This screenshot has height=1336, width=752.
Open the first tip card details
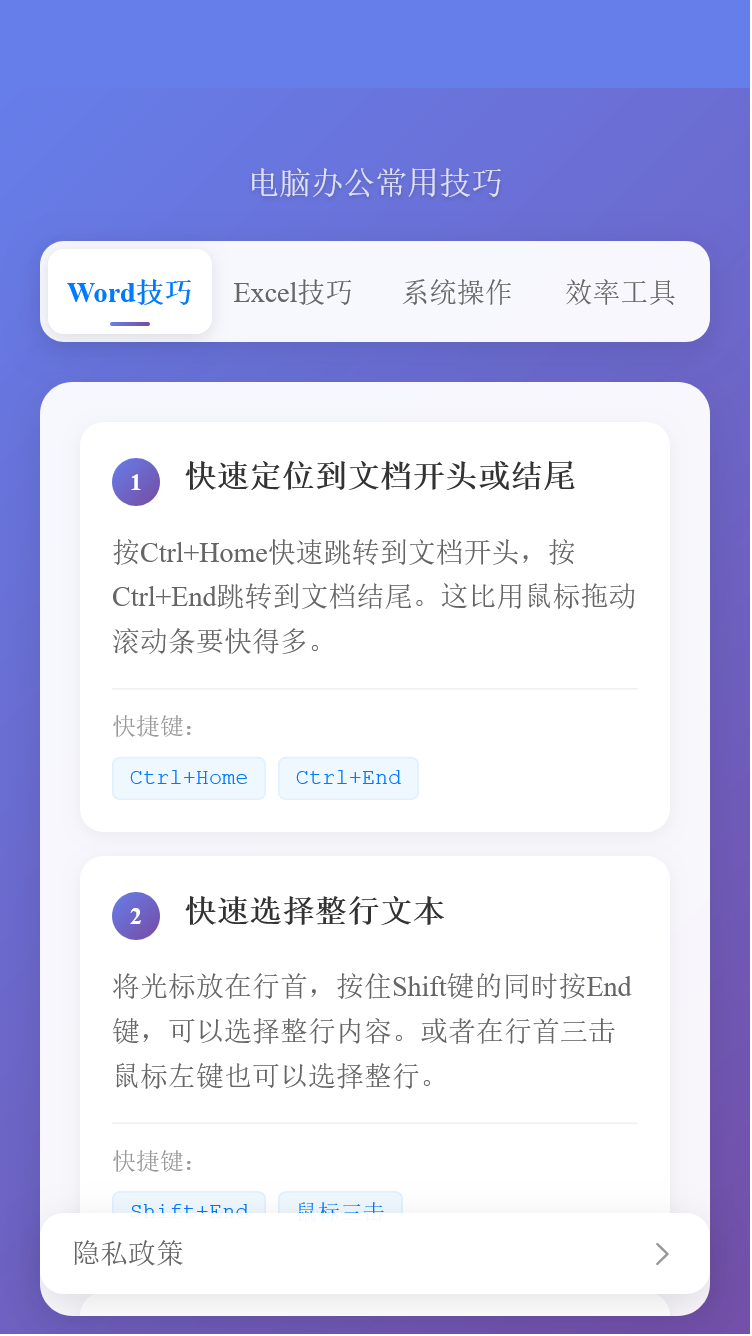coord(375,626)
